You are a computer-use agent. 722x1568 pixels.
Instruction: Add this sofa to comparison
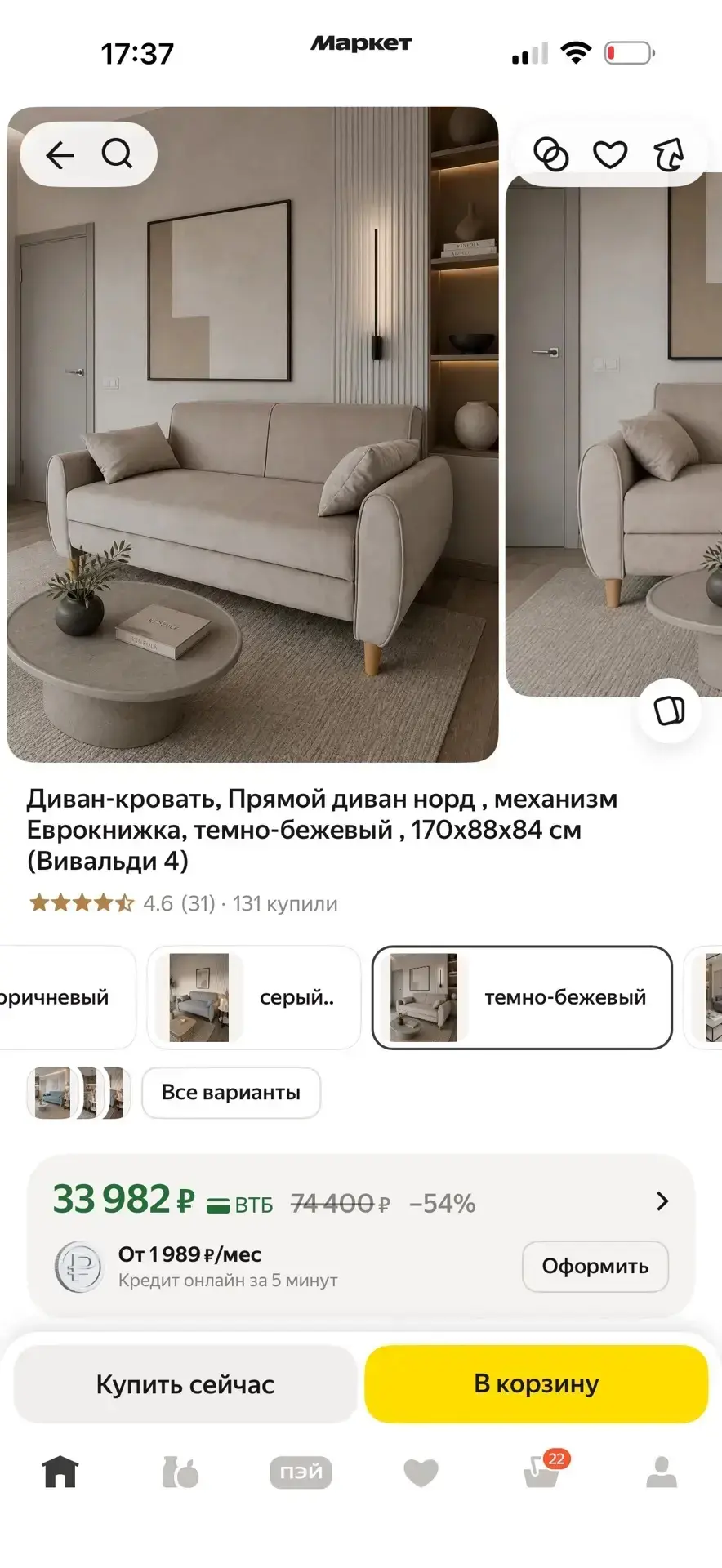[x=550, y=154]
